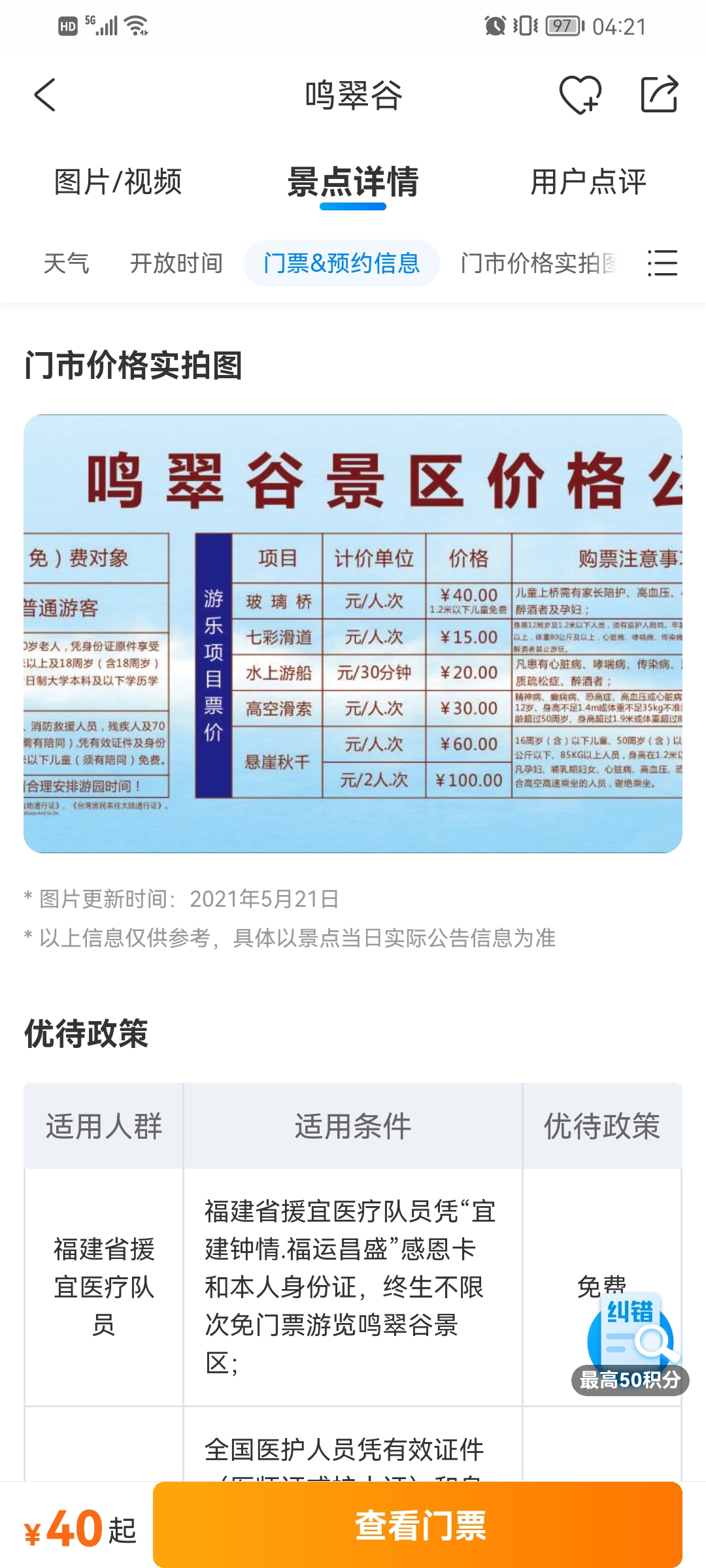Viewport: 706px width, 1568px height.
Task: Add 鸣翠谷 to favorites with the heart icon
Action: [x=580, y=95]
